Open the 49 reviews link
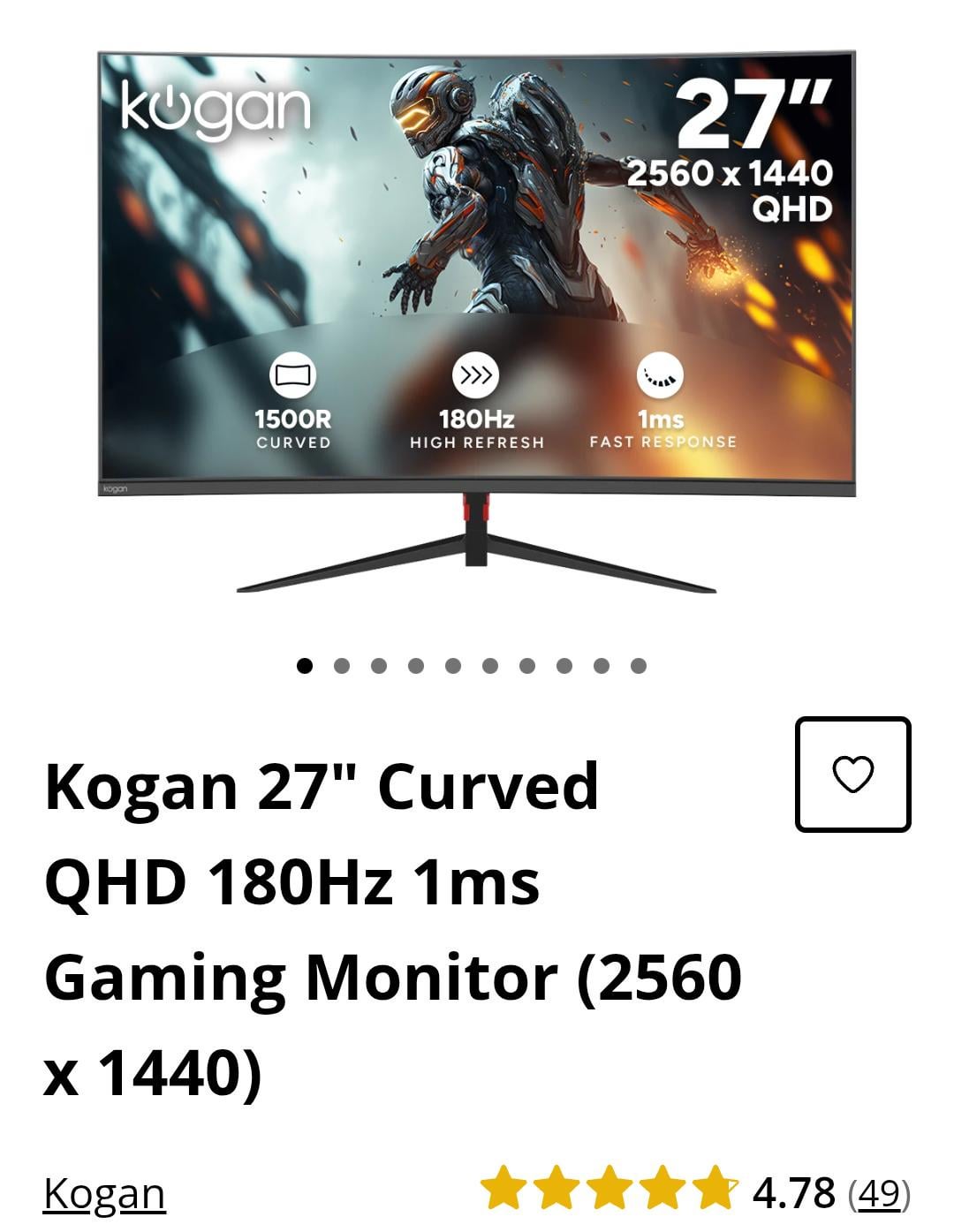The height and width of the screenshot is (1232, 954). point(878,1194)
